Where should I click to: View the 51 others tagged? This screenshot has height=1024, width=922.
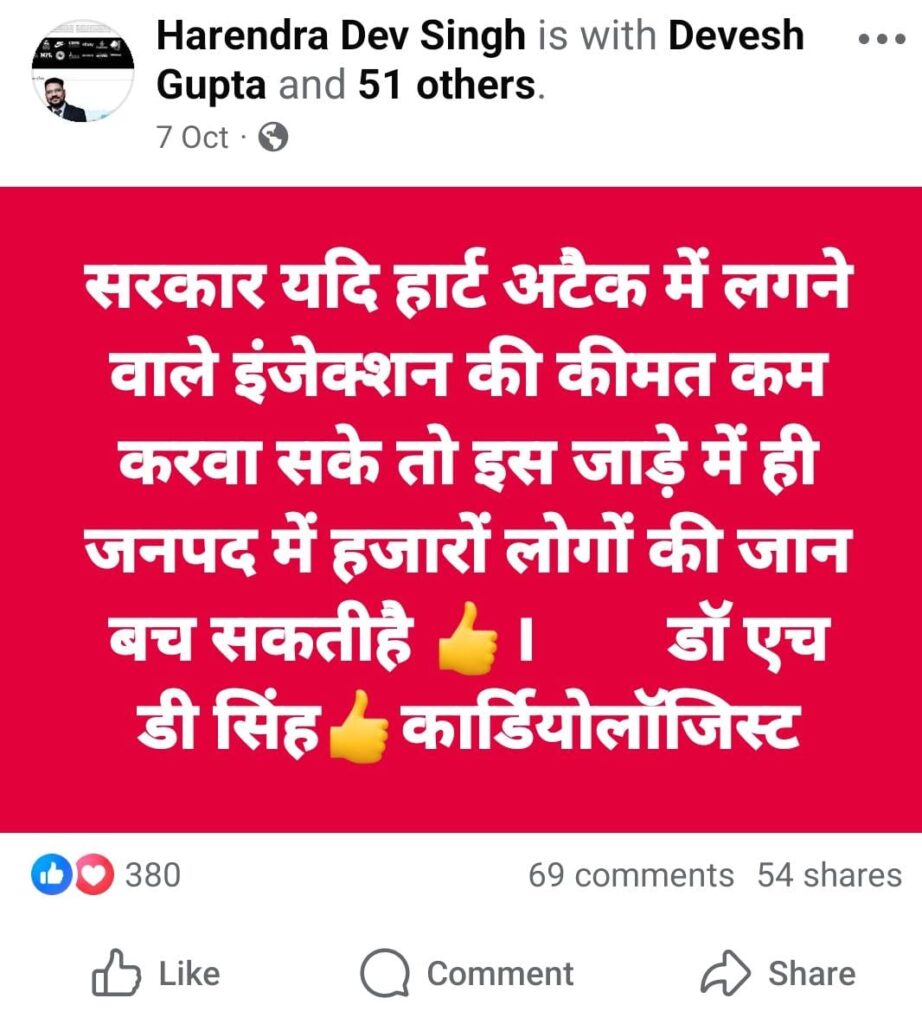447,86
